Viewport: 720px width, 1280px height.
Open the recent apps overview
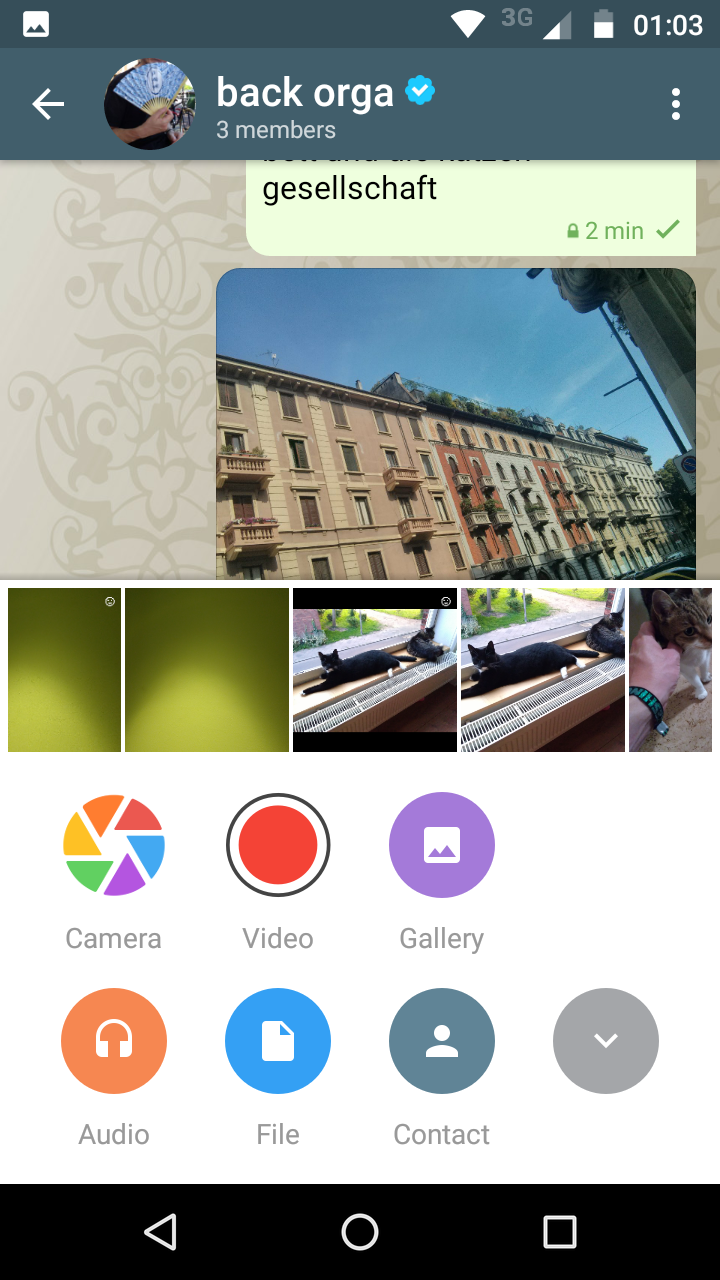point(560,1232)
